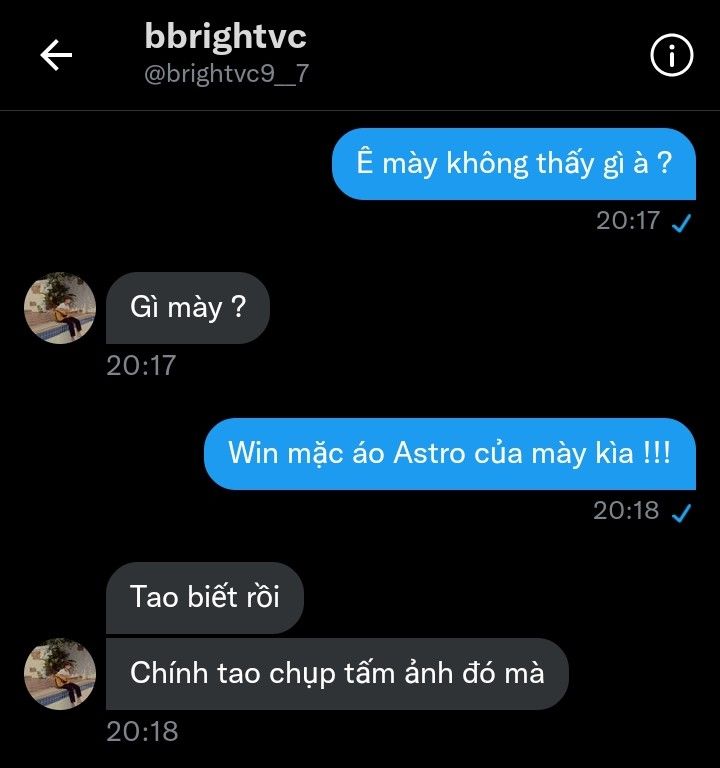Open bbrightvc's profile from the header name
Image resolution: width=720 pixels, height=768 pixels.
(225, 38)
